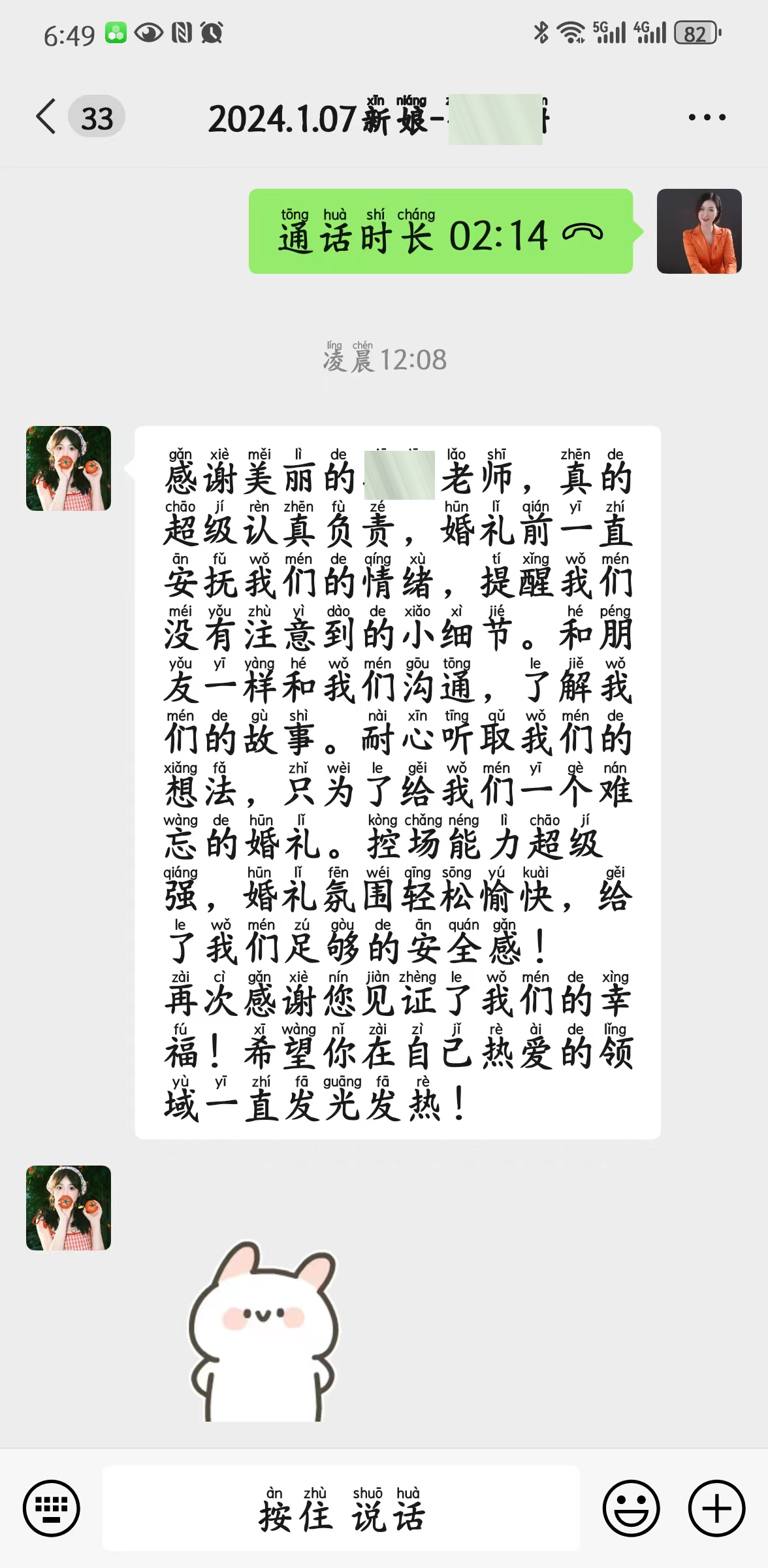Screen dimensions: 768x1568
Task: Open the plus attachments menu
Action: (x=716, y=1509)
